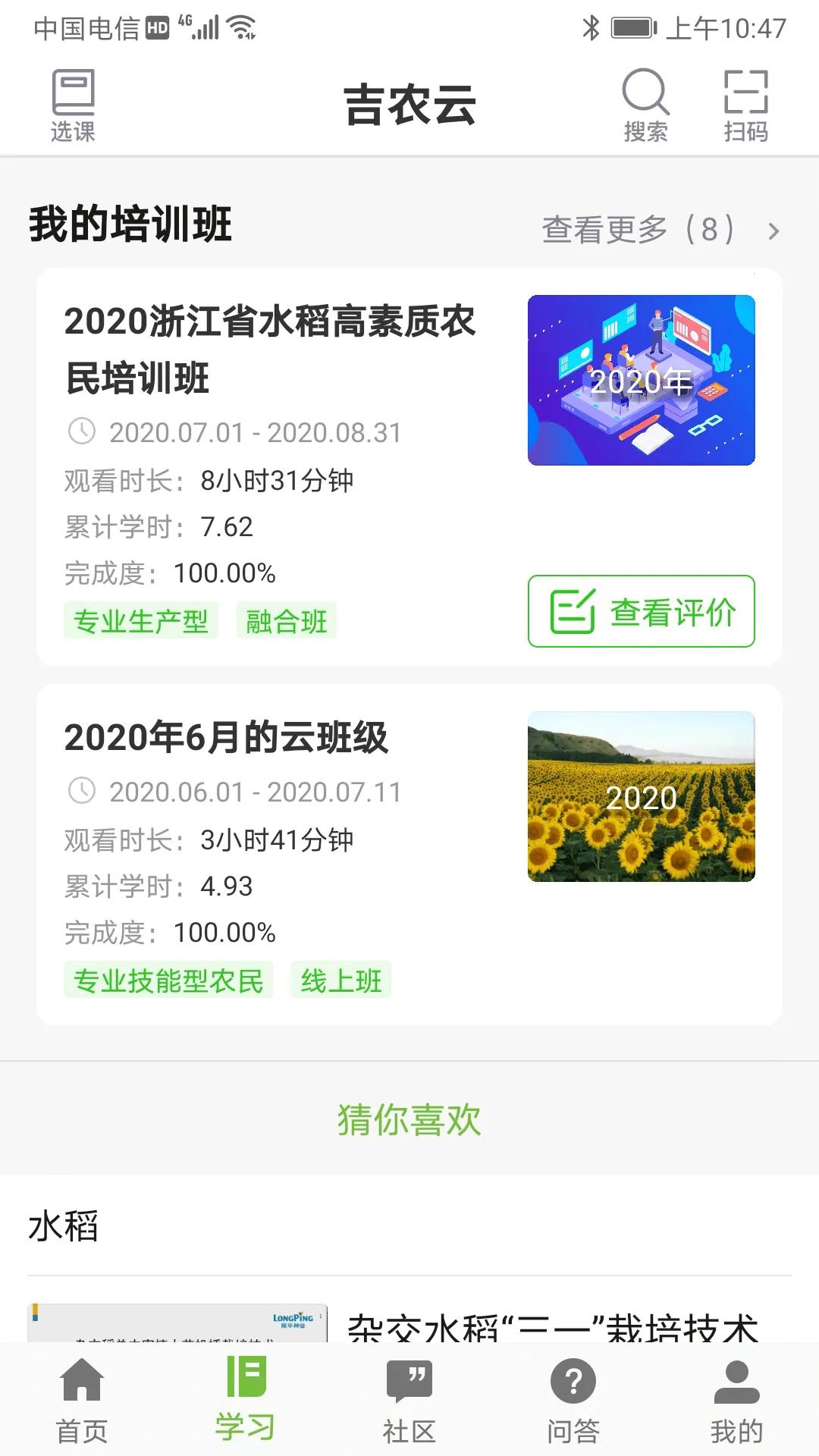Open the 选课 course selection button
819x1456 pixels.
73,106
